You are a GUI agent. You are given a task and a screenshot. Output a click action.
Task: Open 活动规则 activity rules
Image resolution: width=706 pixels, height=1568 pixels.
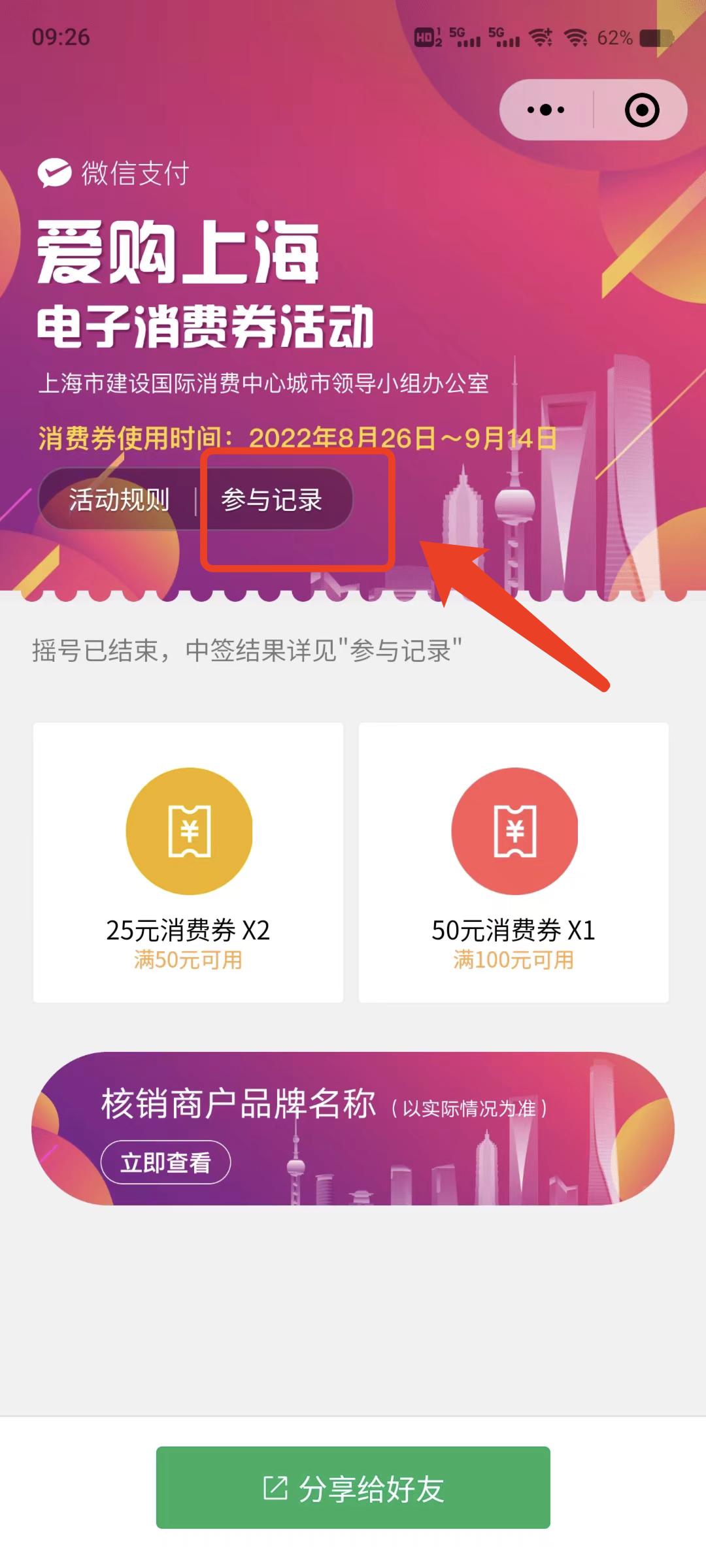pos(118,500)
